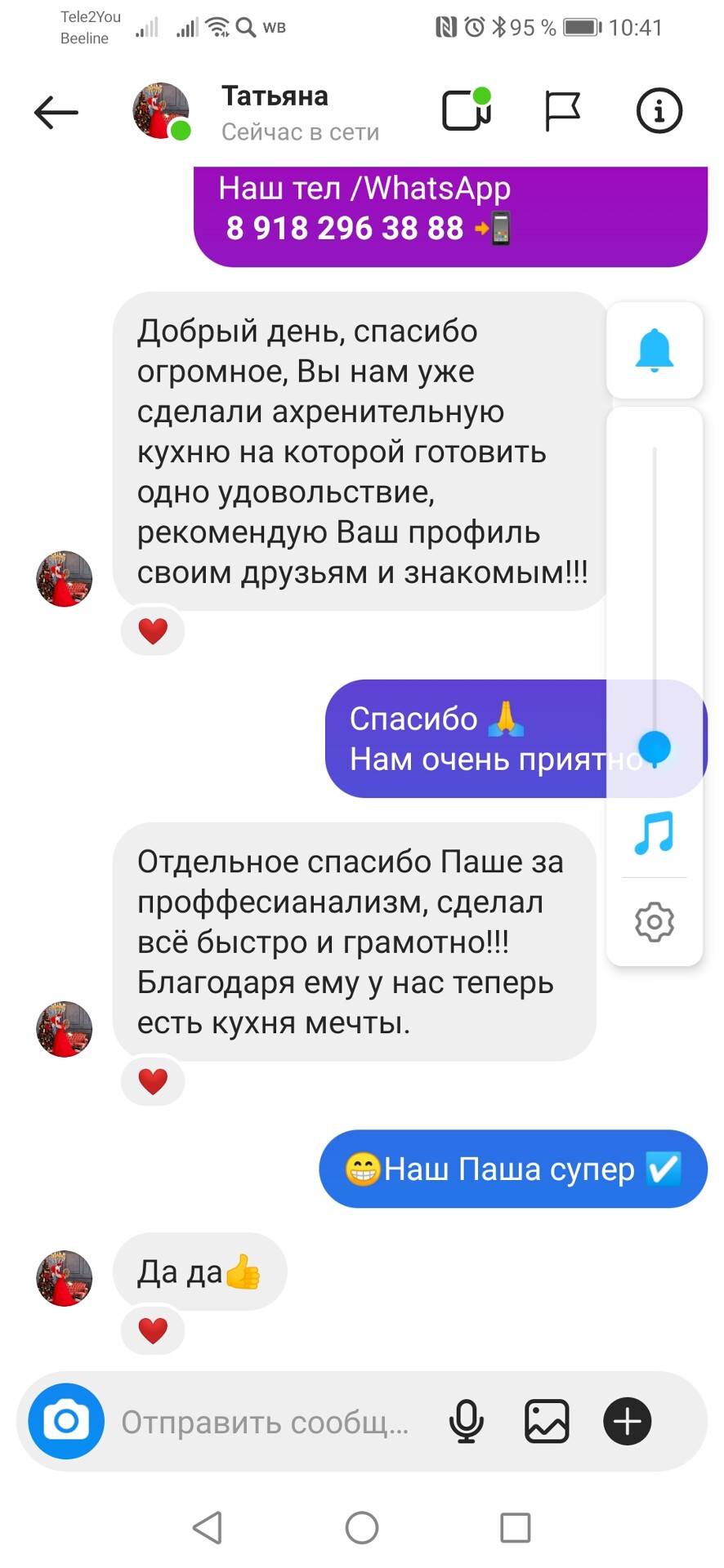Open recent apps view
Screen dimensions: 724x1568
point(516,1527)
